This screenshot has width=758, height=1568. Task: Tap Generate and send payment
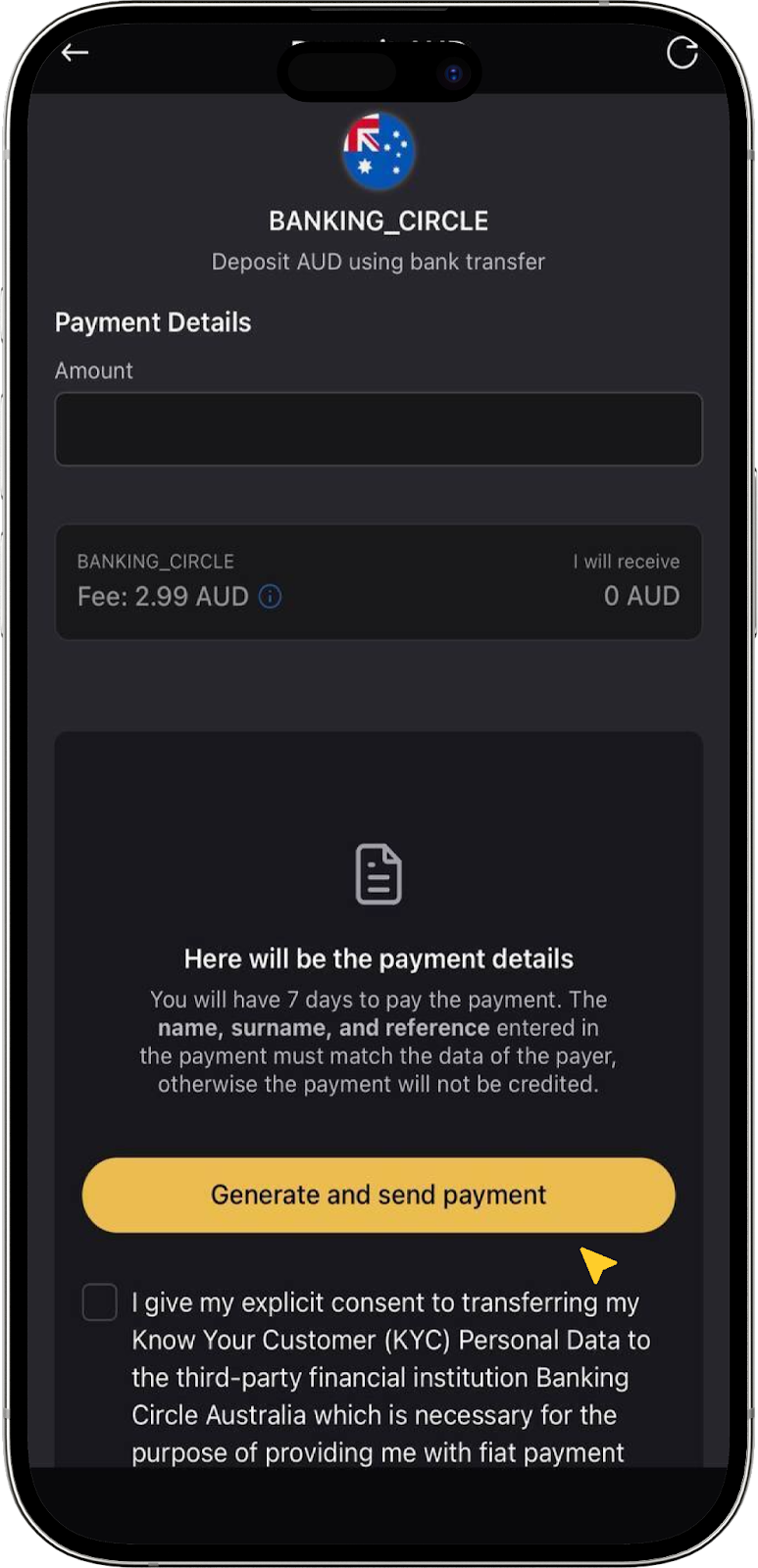379,1195
